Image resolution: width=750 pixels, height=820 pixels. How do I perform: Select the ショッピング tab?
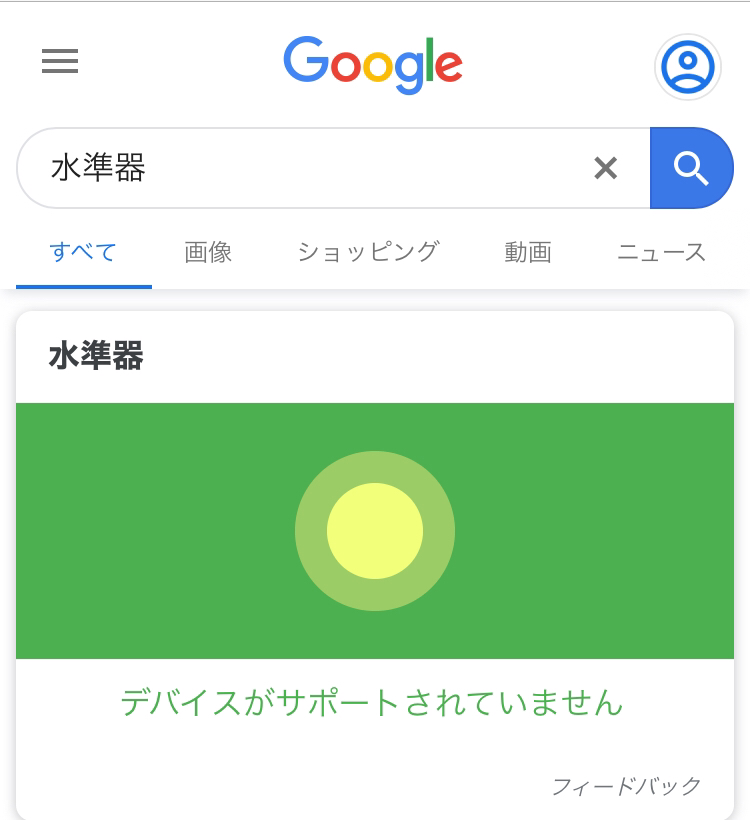click(x=368, y=252)
